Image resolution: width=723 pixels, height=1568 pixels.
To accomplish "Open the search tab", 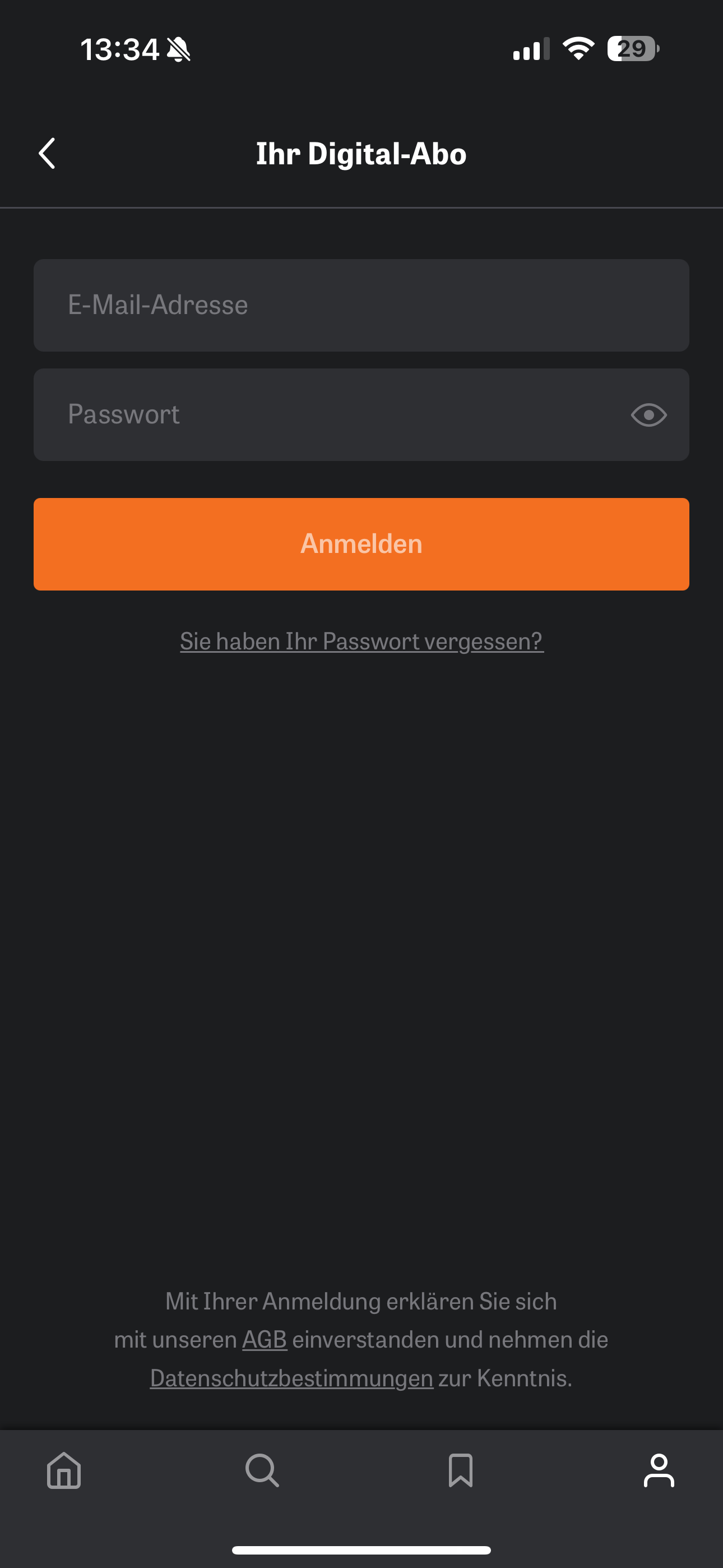I will pyautogui.click(x=262, y=1470).
